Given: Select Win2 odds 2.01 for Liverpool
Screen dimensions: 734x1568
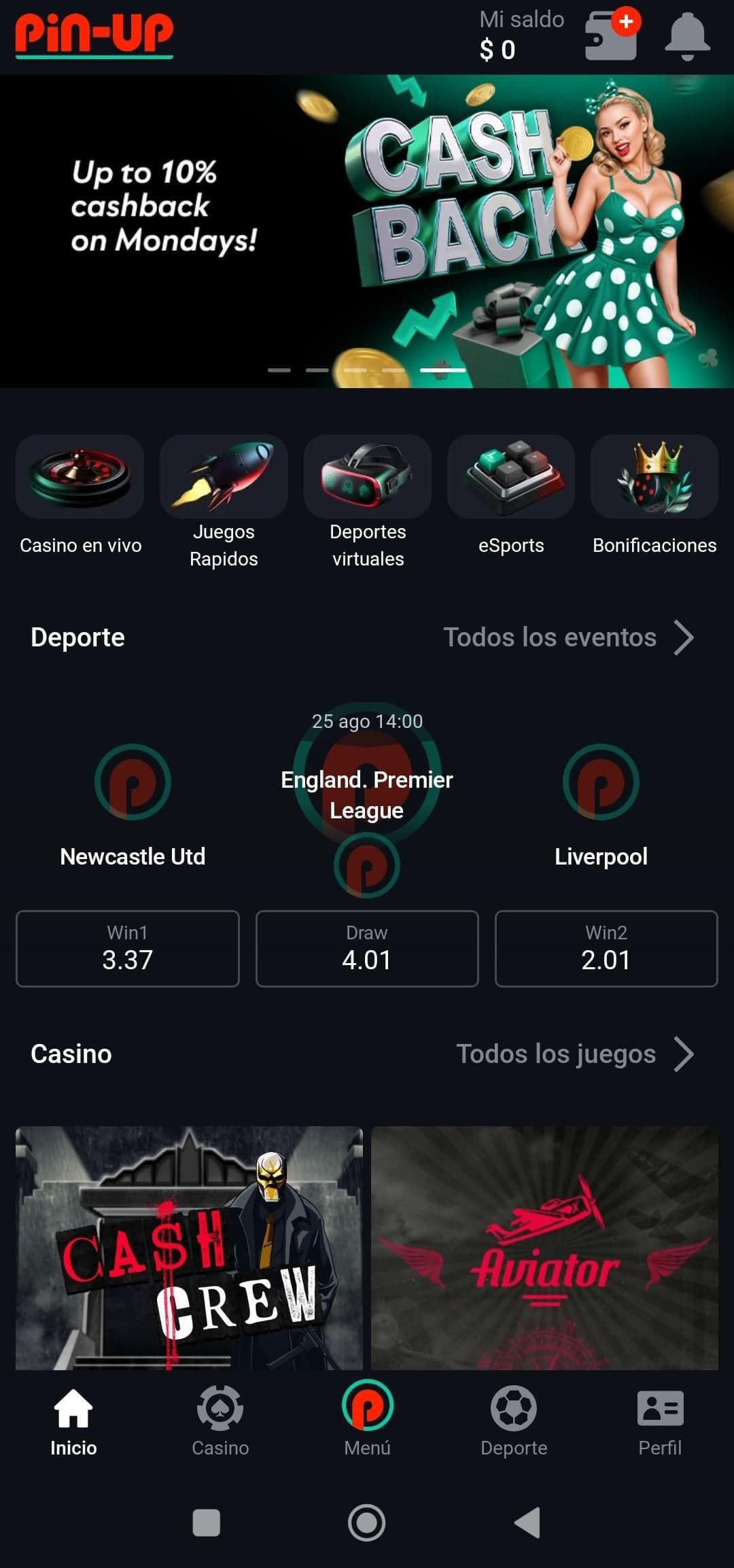Looking at the screenshot, I should 606,949.
